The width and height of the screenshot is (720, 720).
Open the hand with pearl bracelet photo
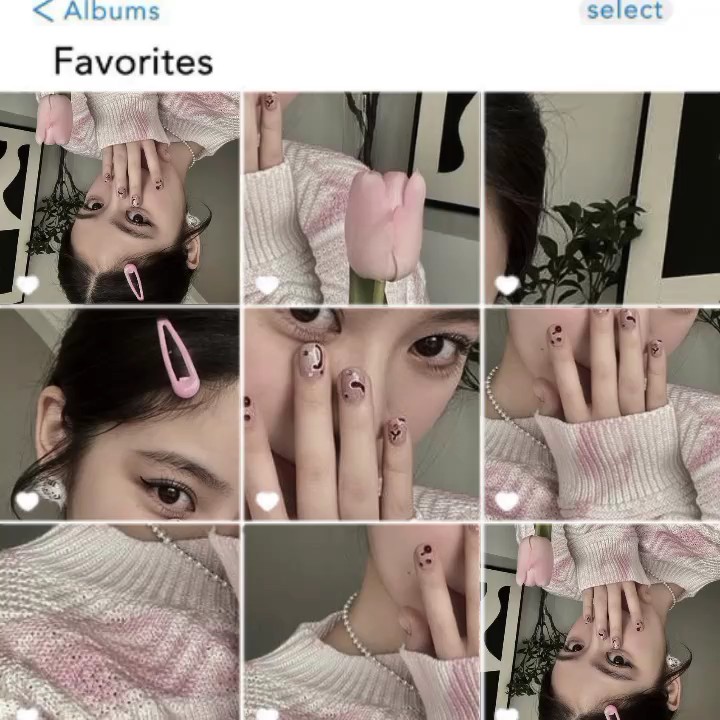602,412
